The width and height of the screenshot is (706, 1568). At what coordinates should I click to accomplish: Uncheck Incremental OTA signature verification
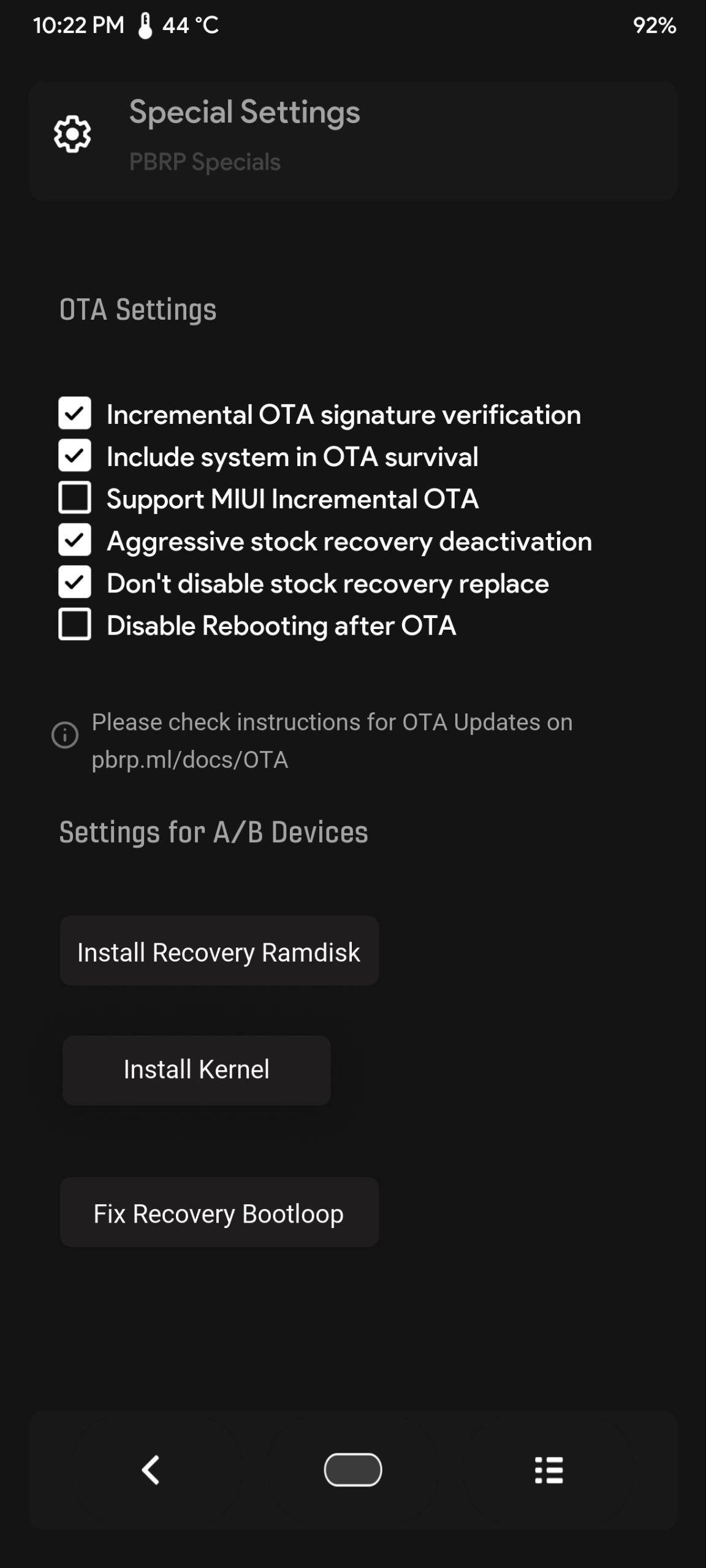tap(75, 413)
